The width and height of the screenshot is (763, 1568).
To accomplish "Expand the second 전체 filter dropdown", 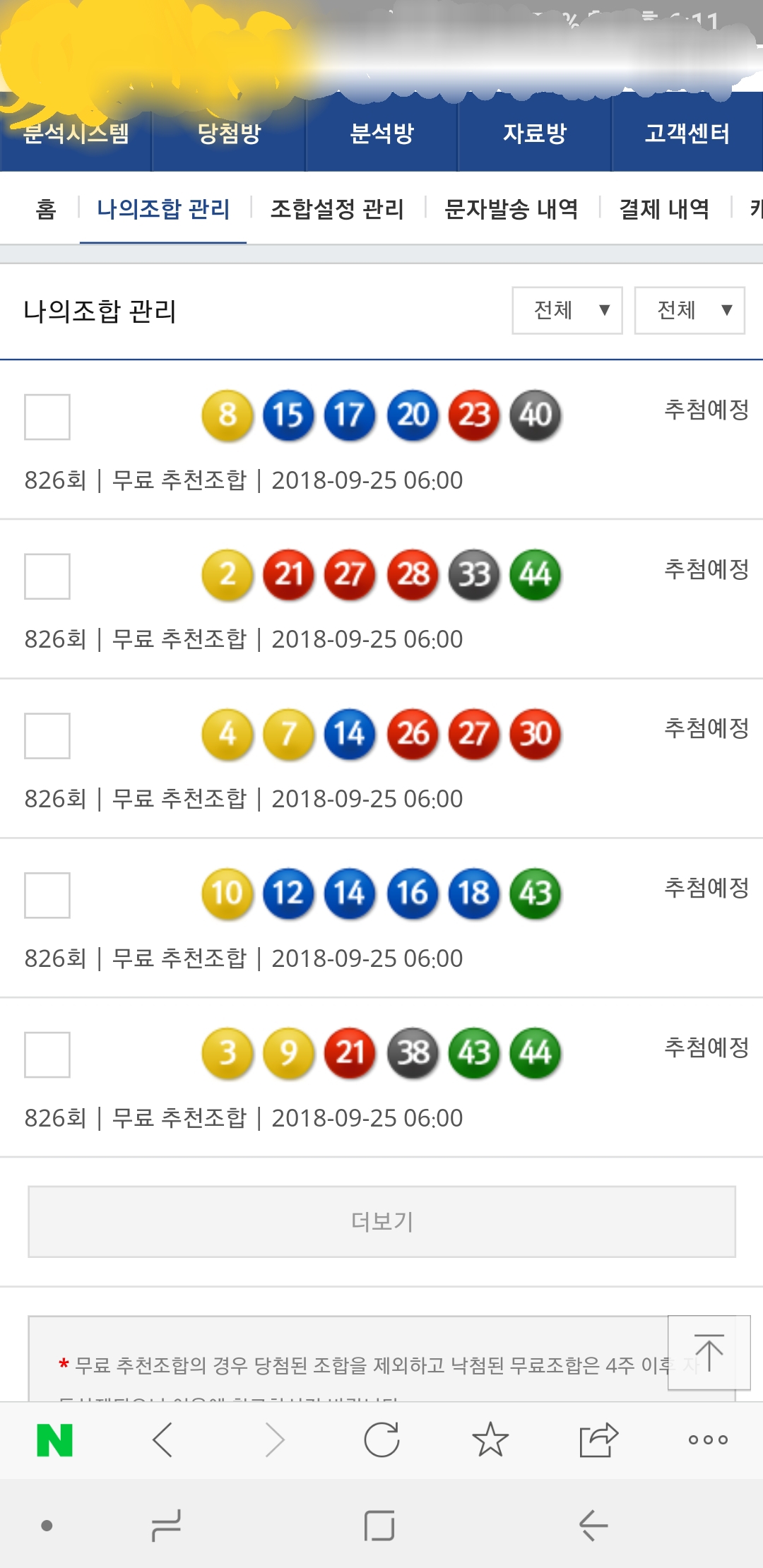I will (690, 310).
